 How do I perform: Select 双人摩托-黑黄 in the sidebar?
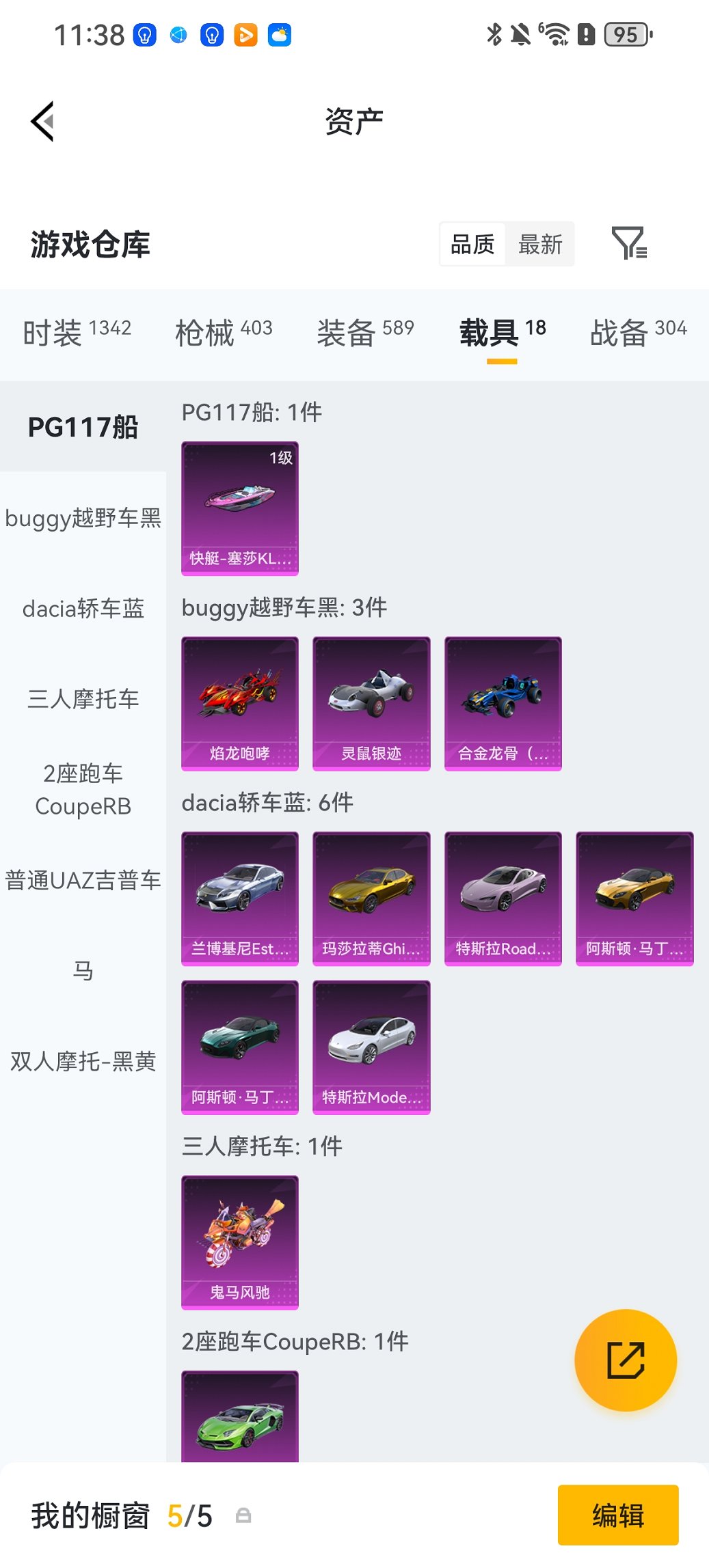pyautogui.click(x=83, y=1062)
